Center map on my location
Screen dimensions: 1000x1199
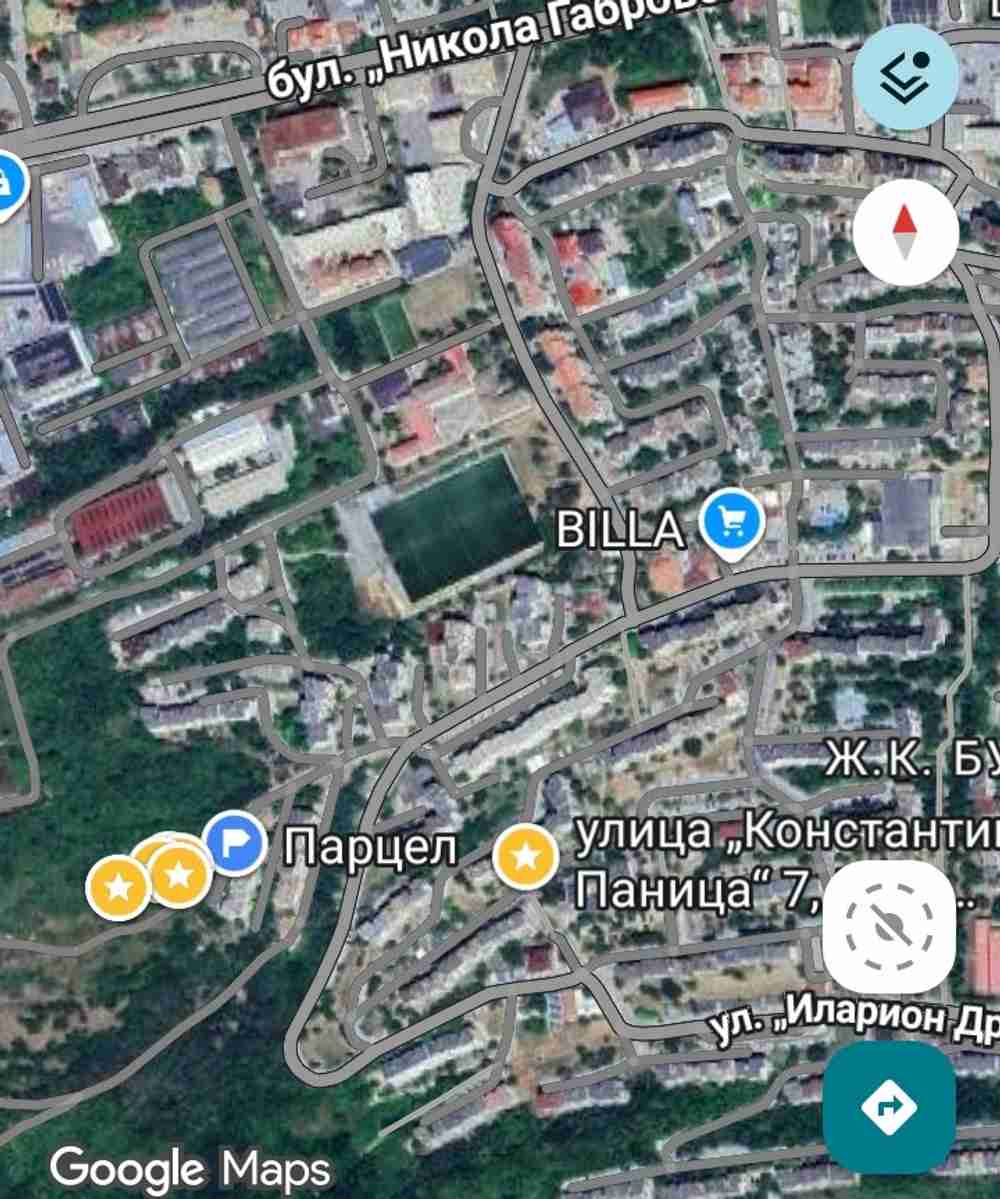pos(889,927)
